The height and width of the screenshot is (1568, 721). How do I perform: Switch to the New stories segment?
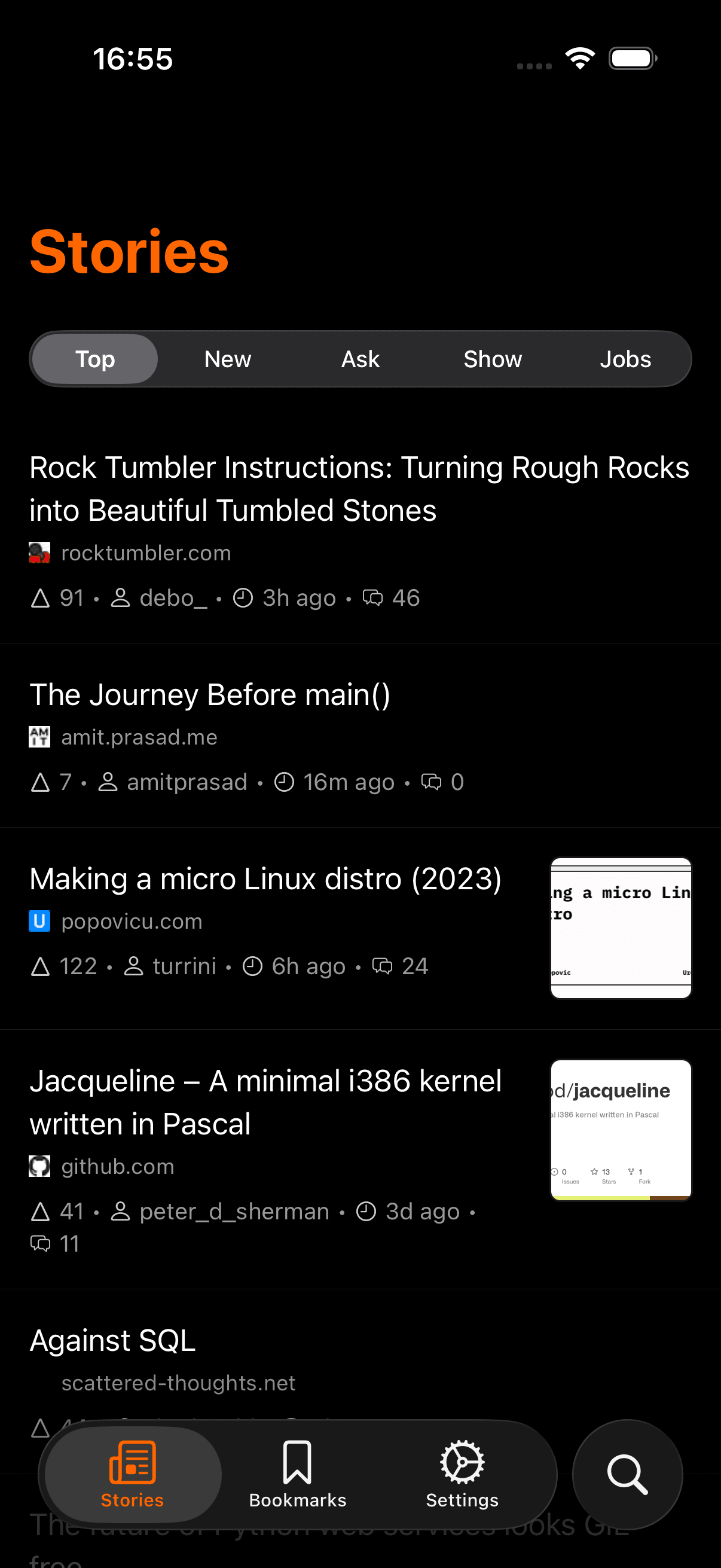tap(228, 359)
